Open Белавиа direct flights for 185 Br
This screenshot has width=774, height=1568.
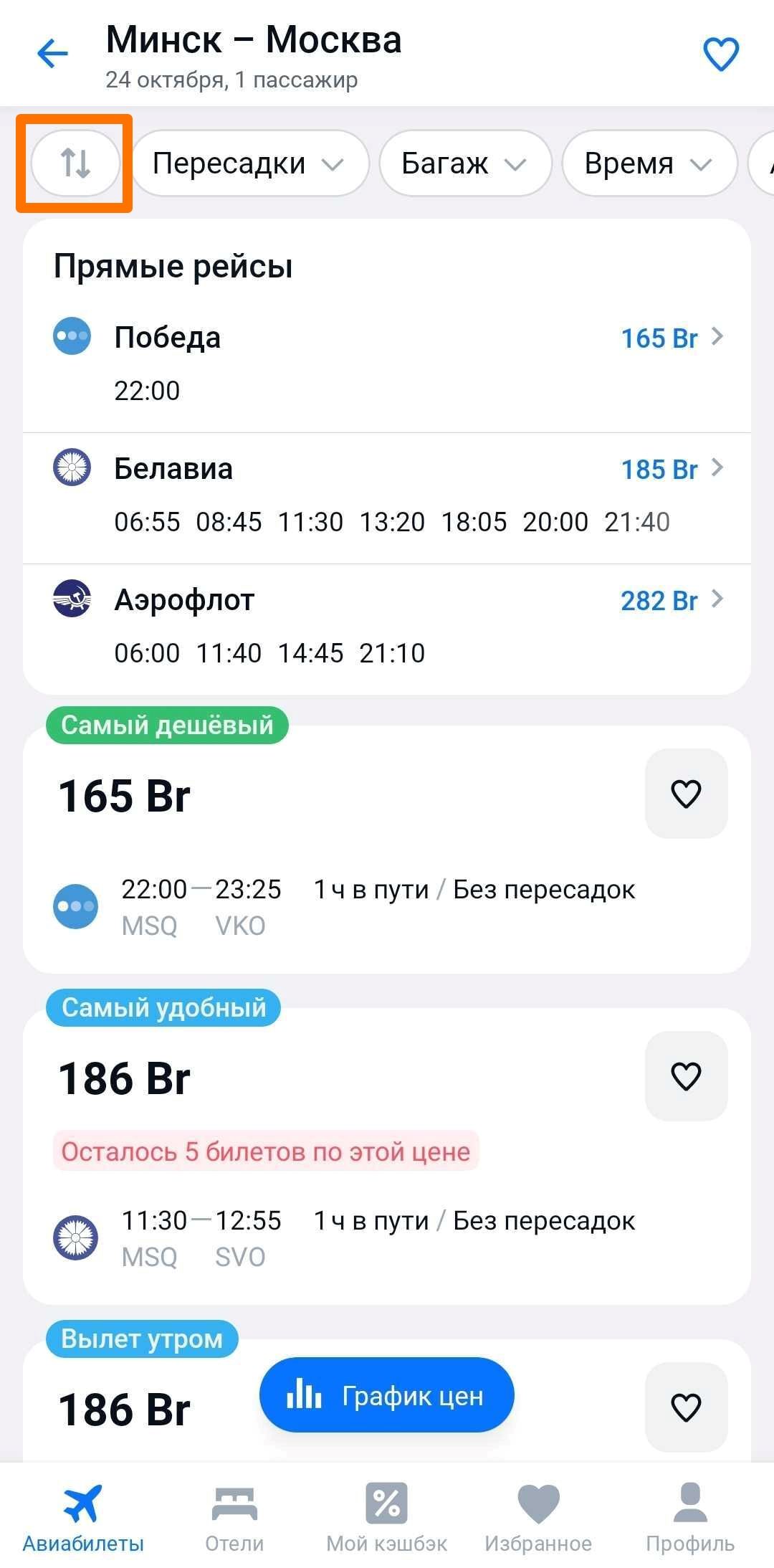[387, 498]
